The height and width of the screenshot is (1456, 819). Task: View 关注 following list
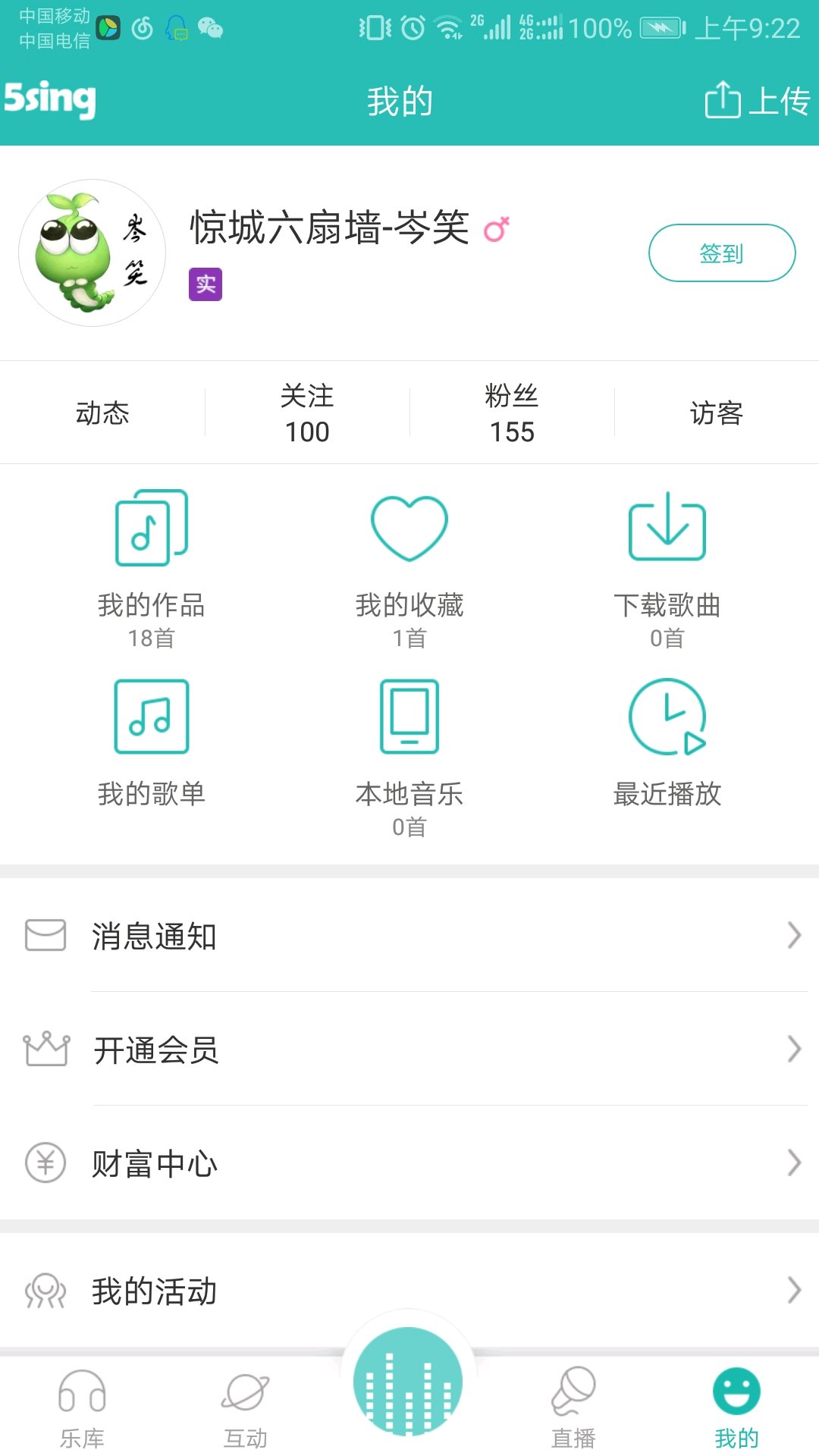point(307,413)
